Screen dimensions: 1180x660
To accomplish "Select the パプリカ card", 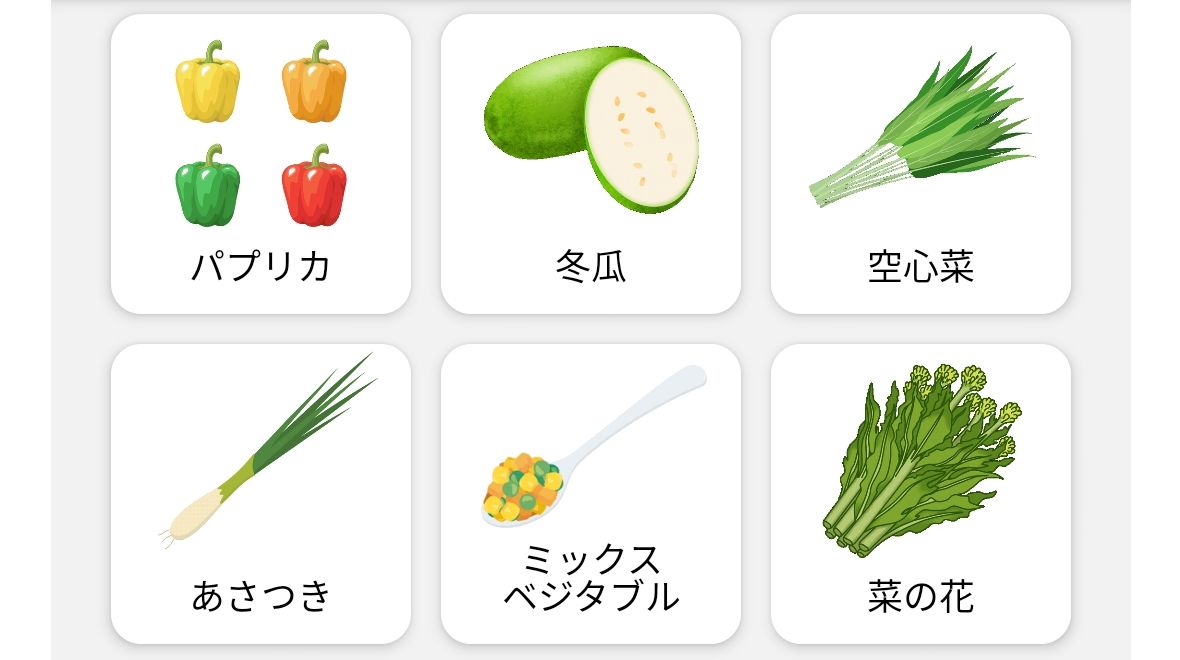I will tap(260, 164).
